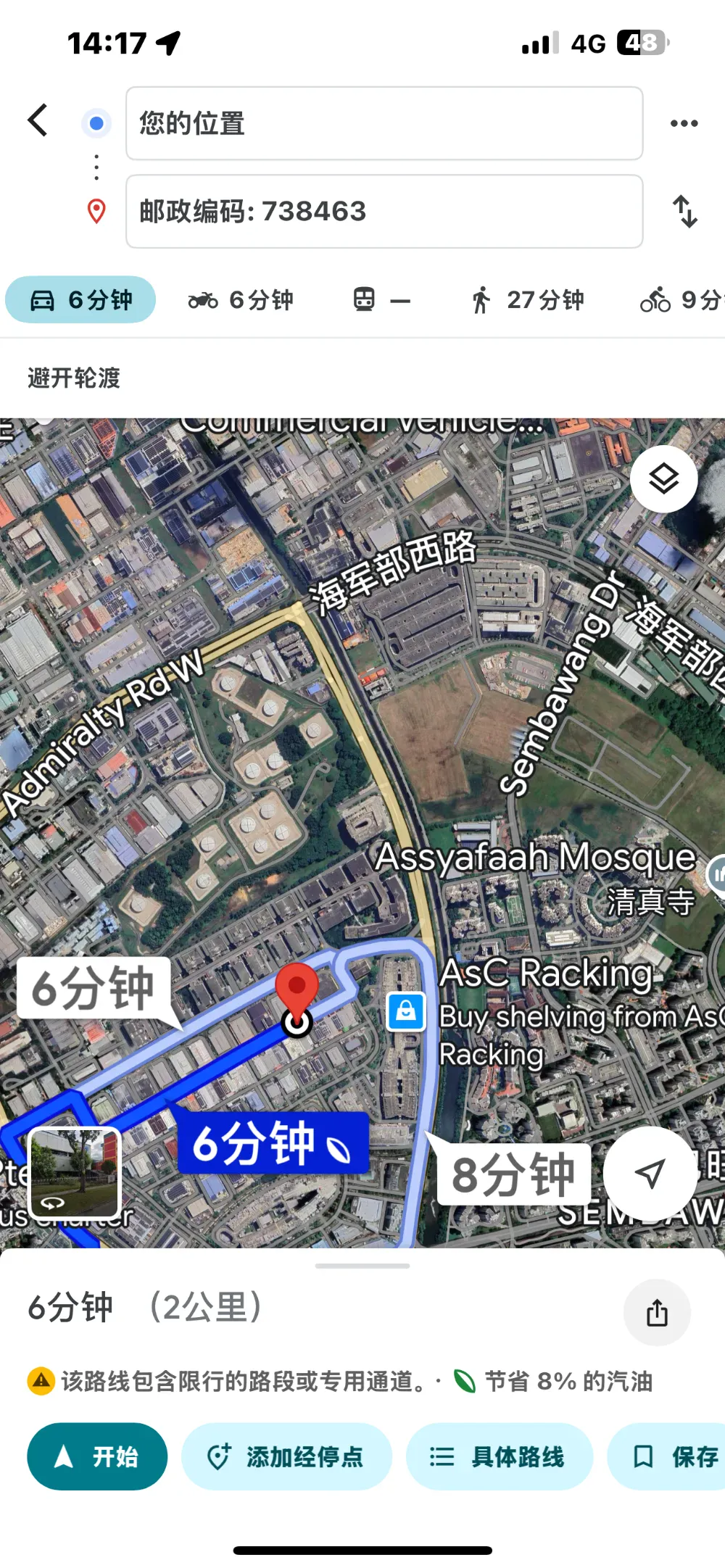
Task: Select the driving mode 6分钟 tab
Action: pyautogui.click(x=80, y=299)
